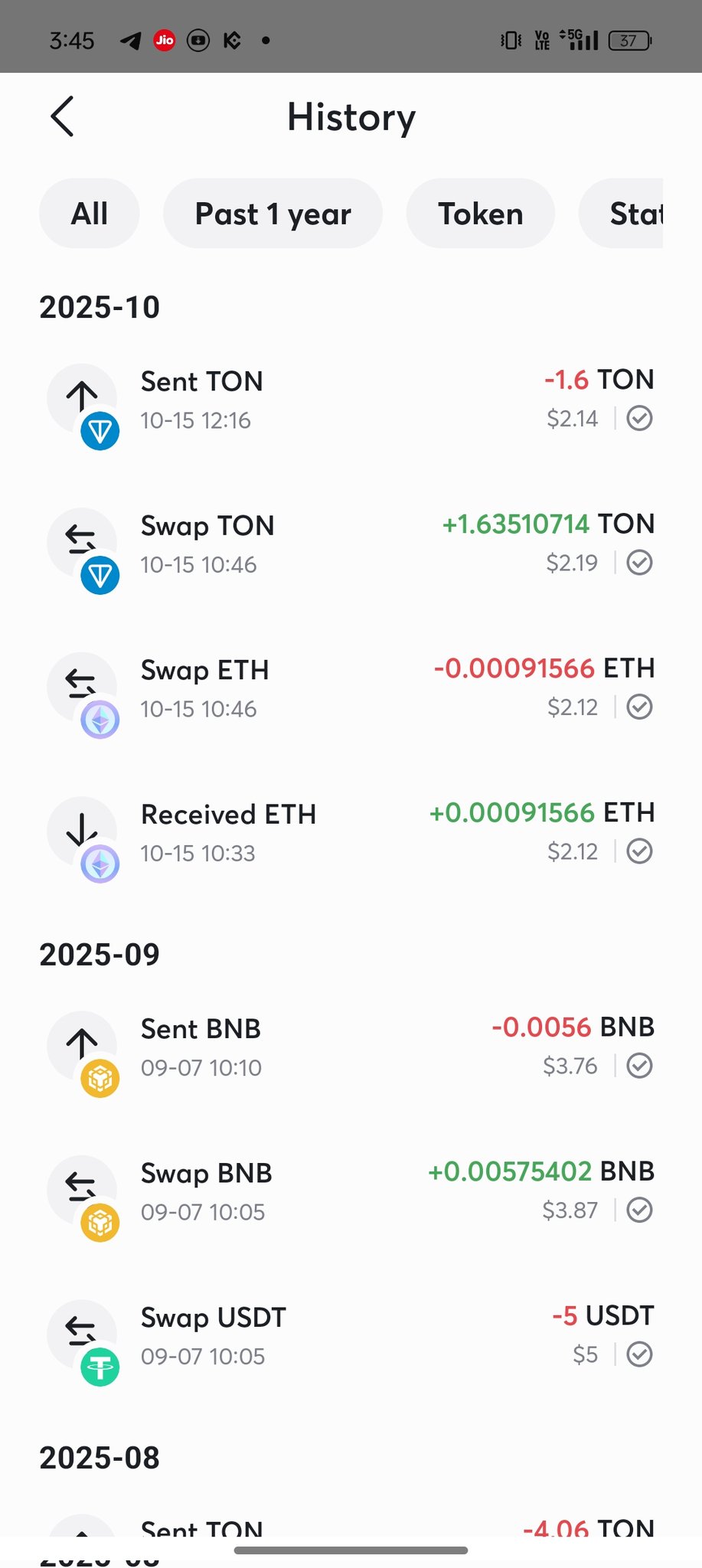
Task: View the Swap BNB transaction
Action: [x=351, y=1191]
